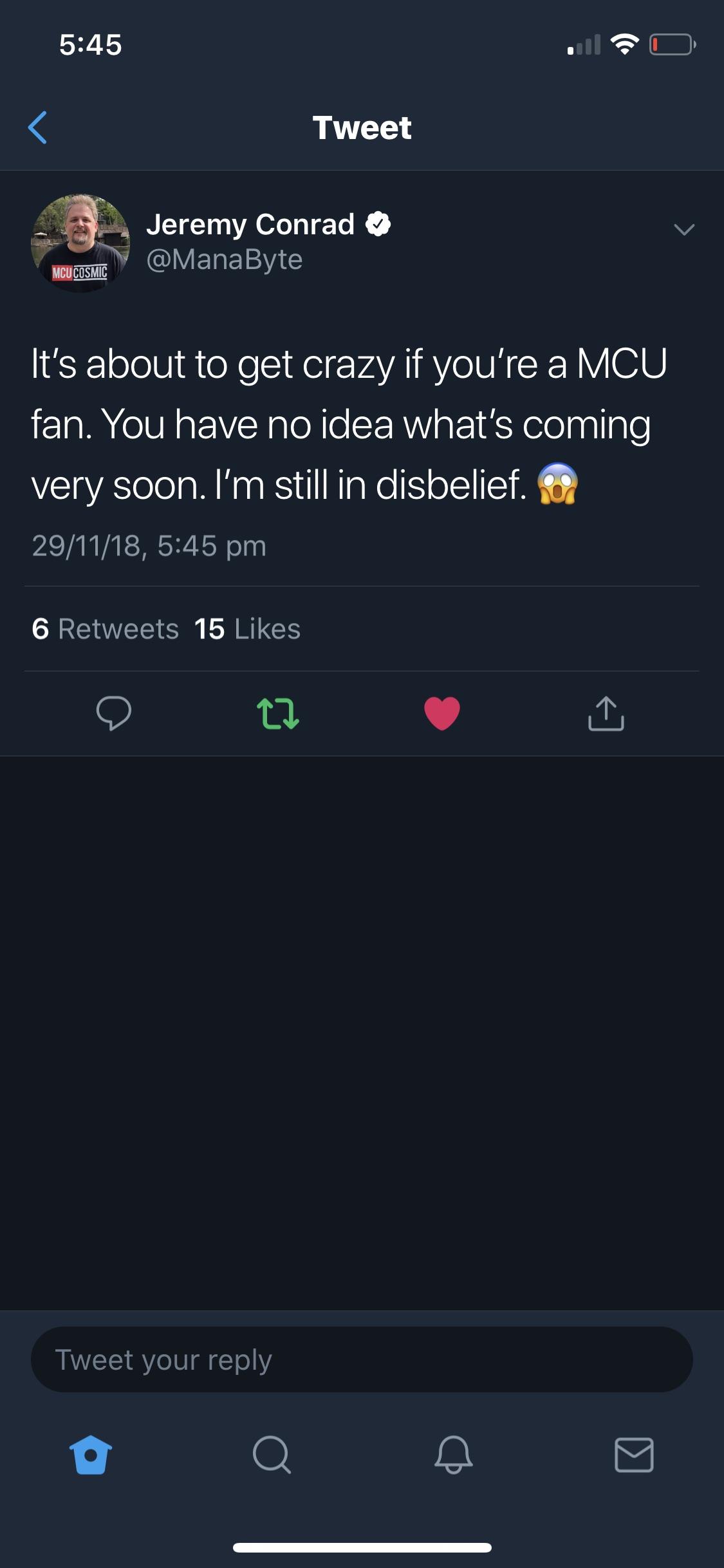Expand the tweet options chevron
The height and width of the screenshot is (1568, 724).
683,229
